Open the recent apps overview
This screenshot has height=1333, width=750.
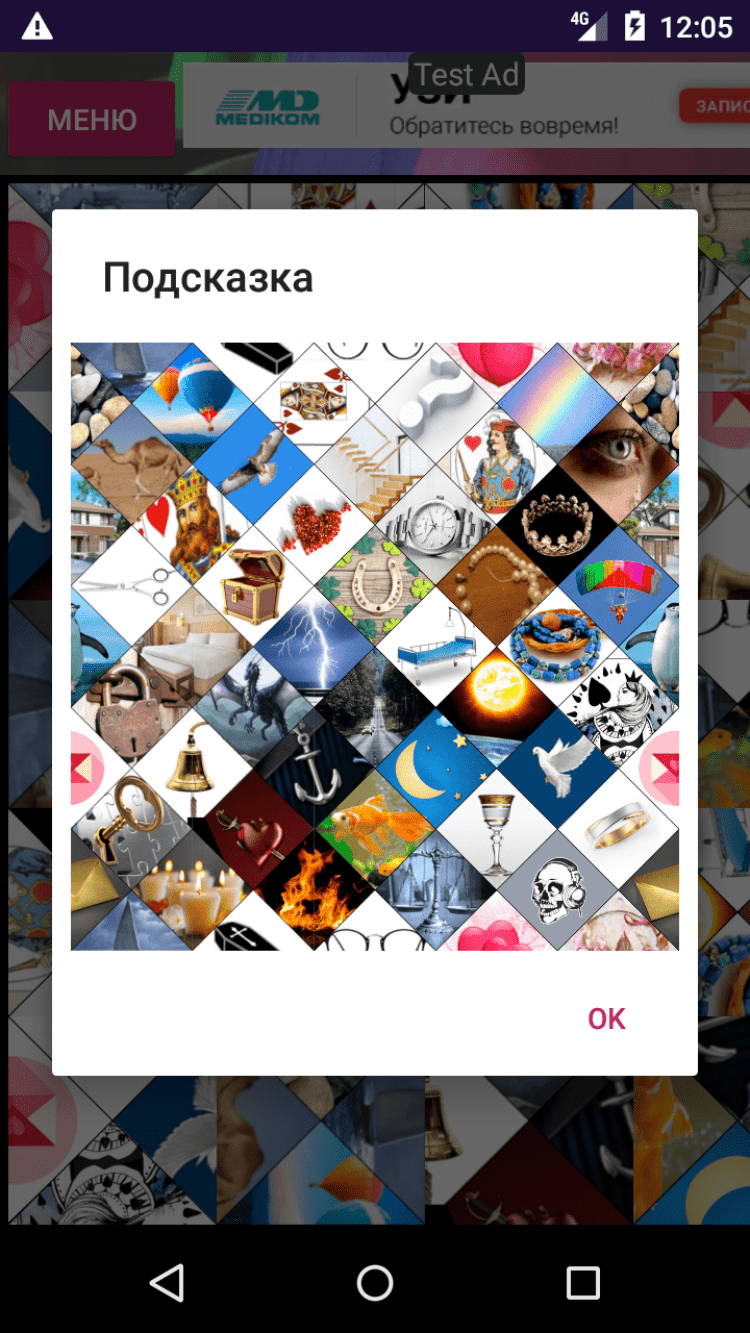click(x=582, y=1282)
